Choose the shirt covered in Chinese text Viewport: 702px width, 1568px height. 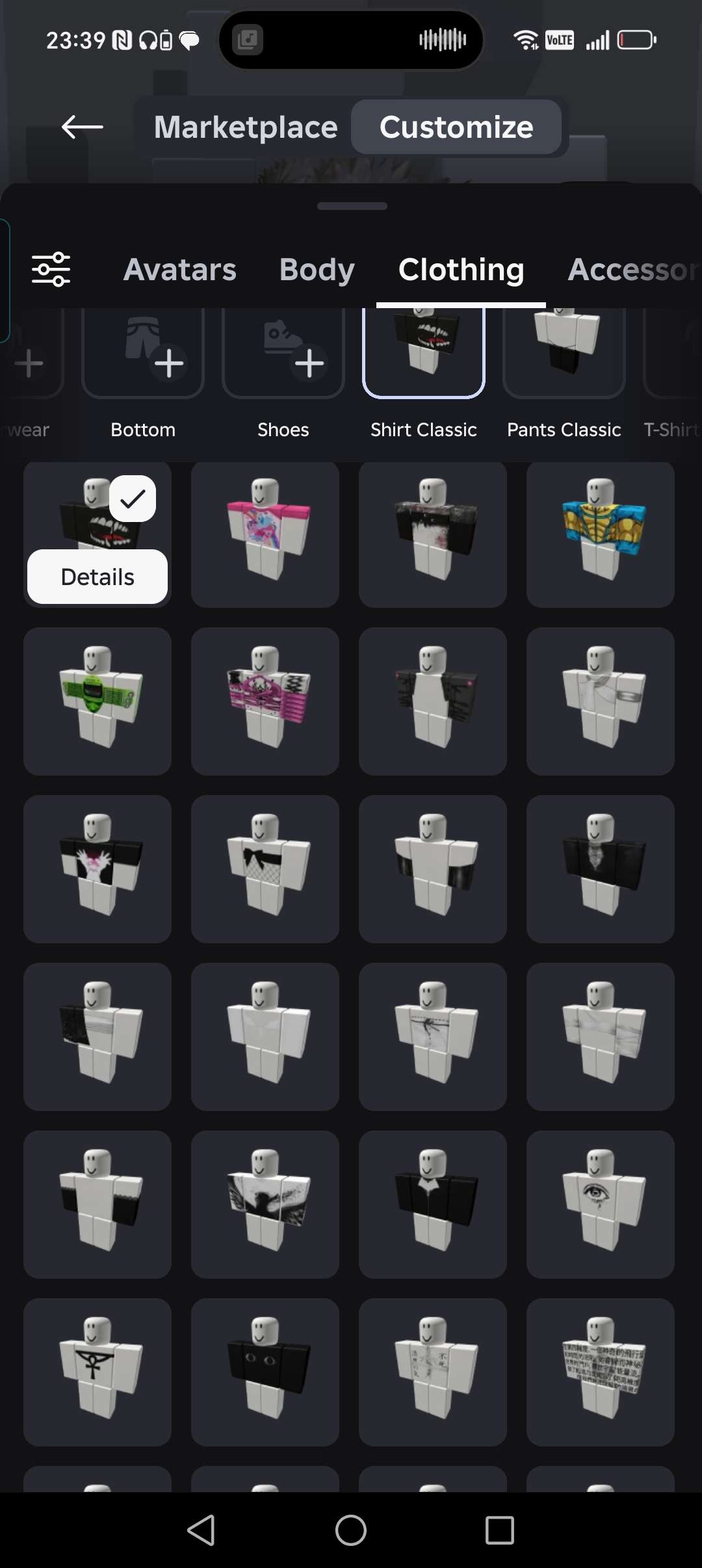click(601, 1372)
